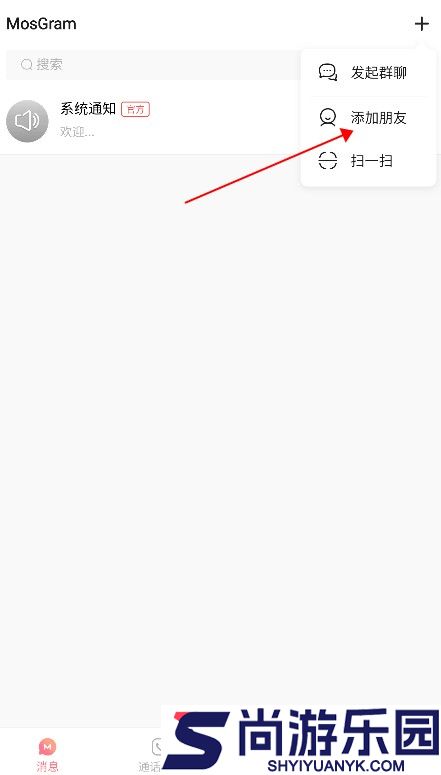Tap the plus icon in the header
The height and width of the screenshot is (775, 441).
pos(421,24)
